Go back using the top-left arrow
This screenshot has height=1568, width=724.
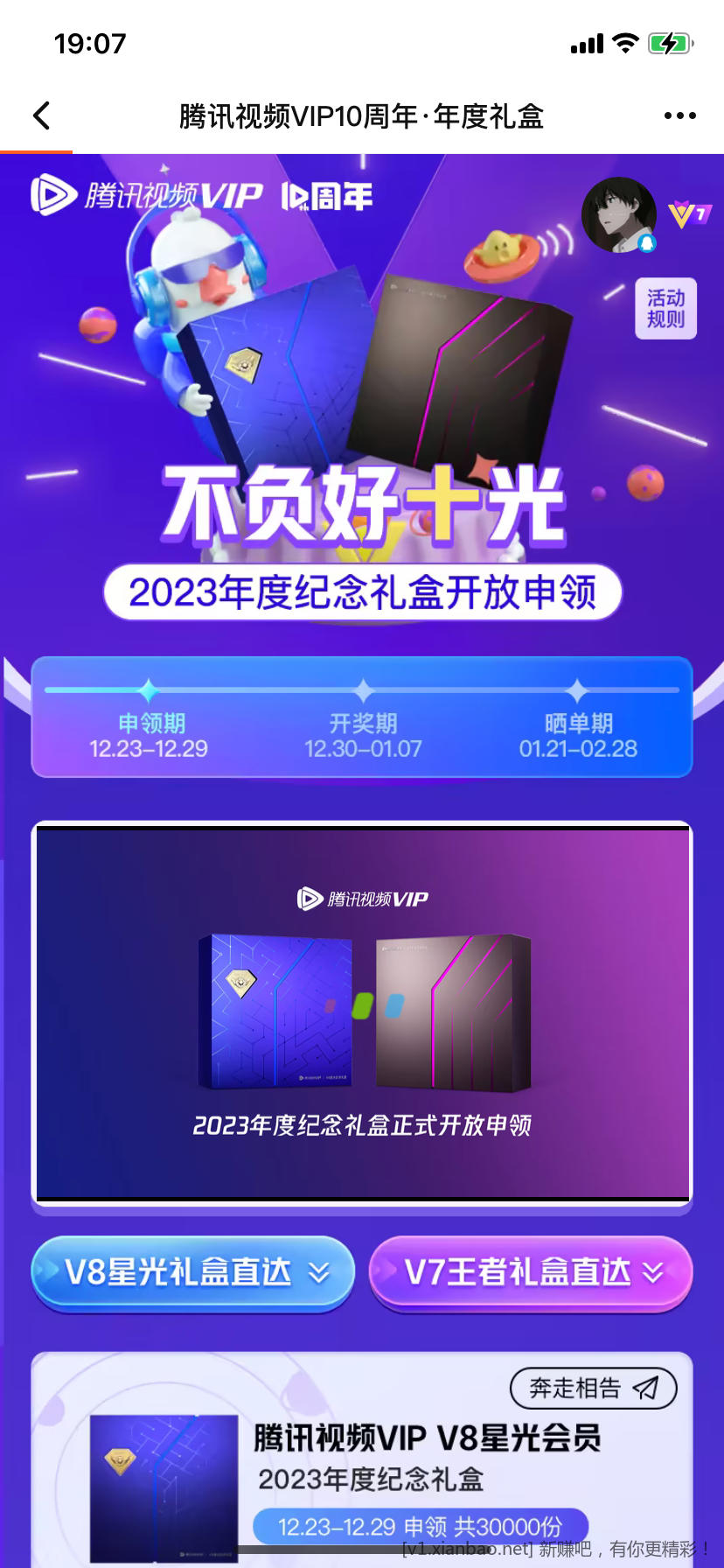tap(41, 115)
